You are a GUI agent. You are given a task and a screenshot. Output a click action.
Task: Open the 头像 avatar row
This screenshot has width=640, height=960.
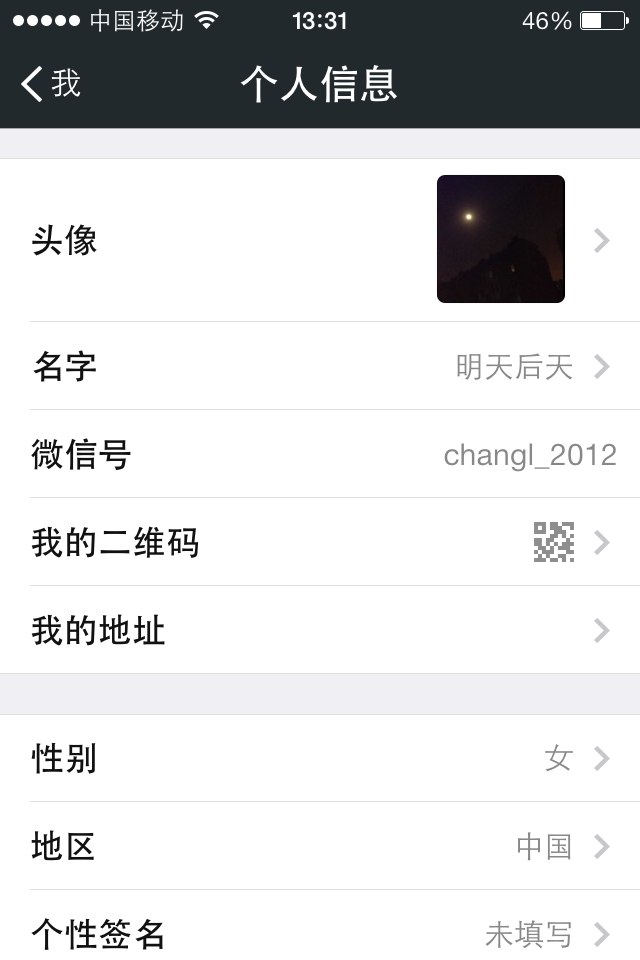pyautogui.click(x=320, y=240)
